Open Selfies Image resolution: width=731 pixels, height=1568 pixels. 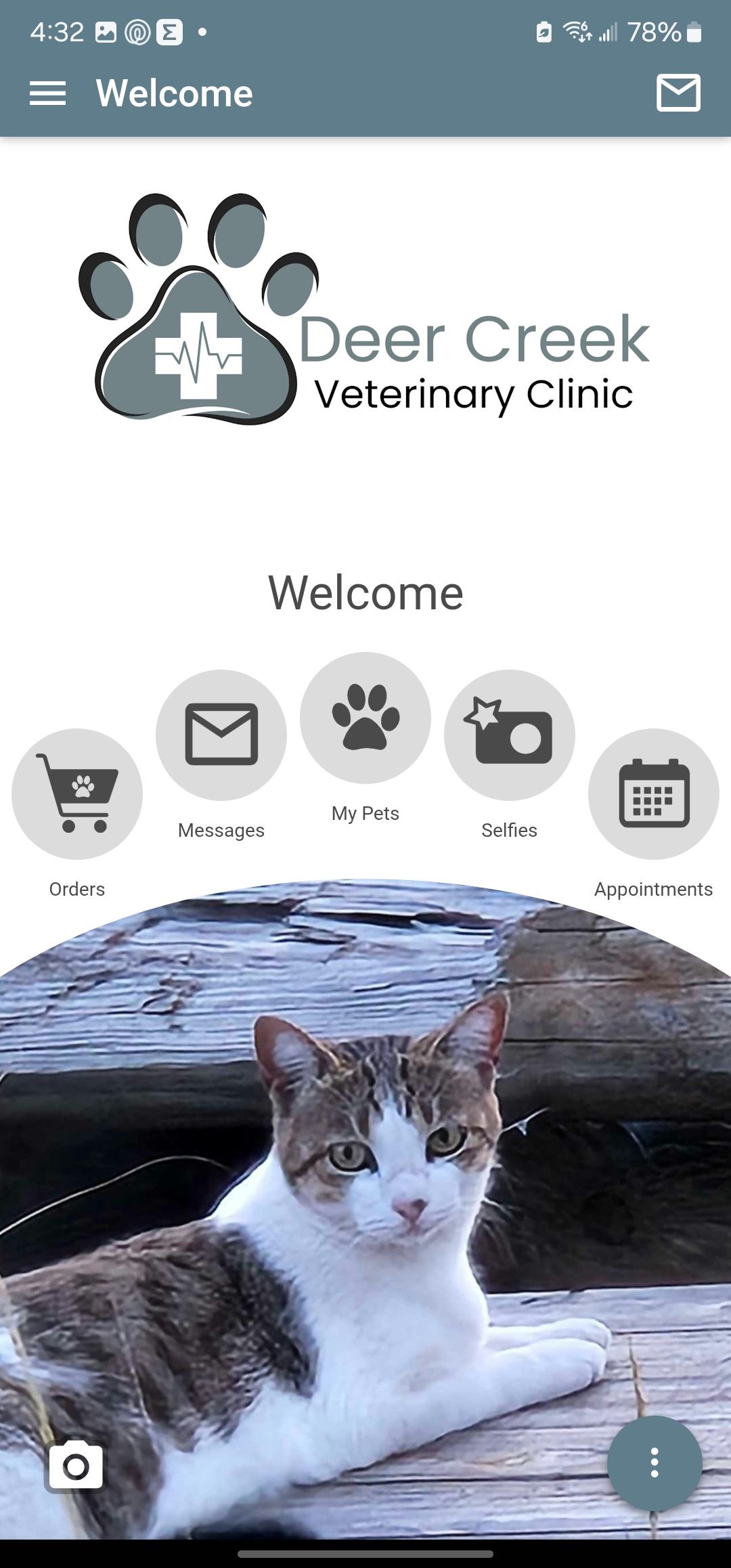[x=509, y=735]
